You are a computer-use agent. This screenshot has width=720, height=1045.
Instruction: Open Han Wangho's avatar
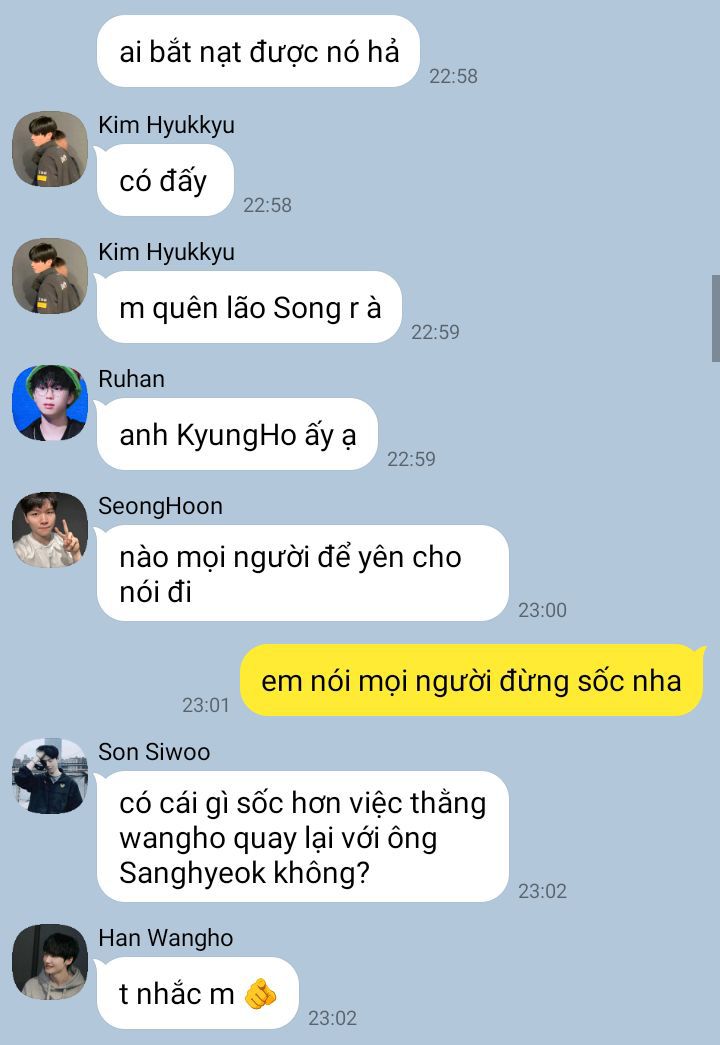pos(50,962)
